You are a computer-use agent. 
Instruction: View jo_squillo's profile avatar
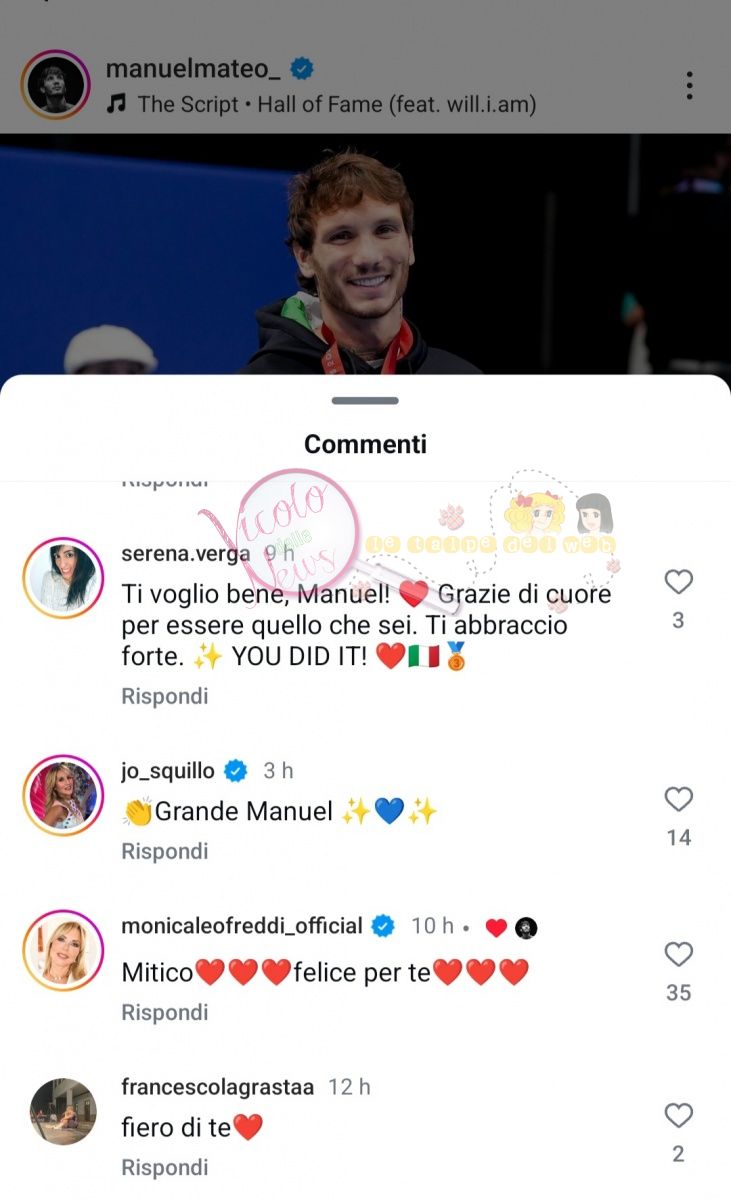[x=62, y=795]
